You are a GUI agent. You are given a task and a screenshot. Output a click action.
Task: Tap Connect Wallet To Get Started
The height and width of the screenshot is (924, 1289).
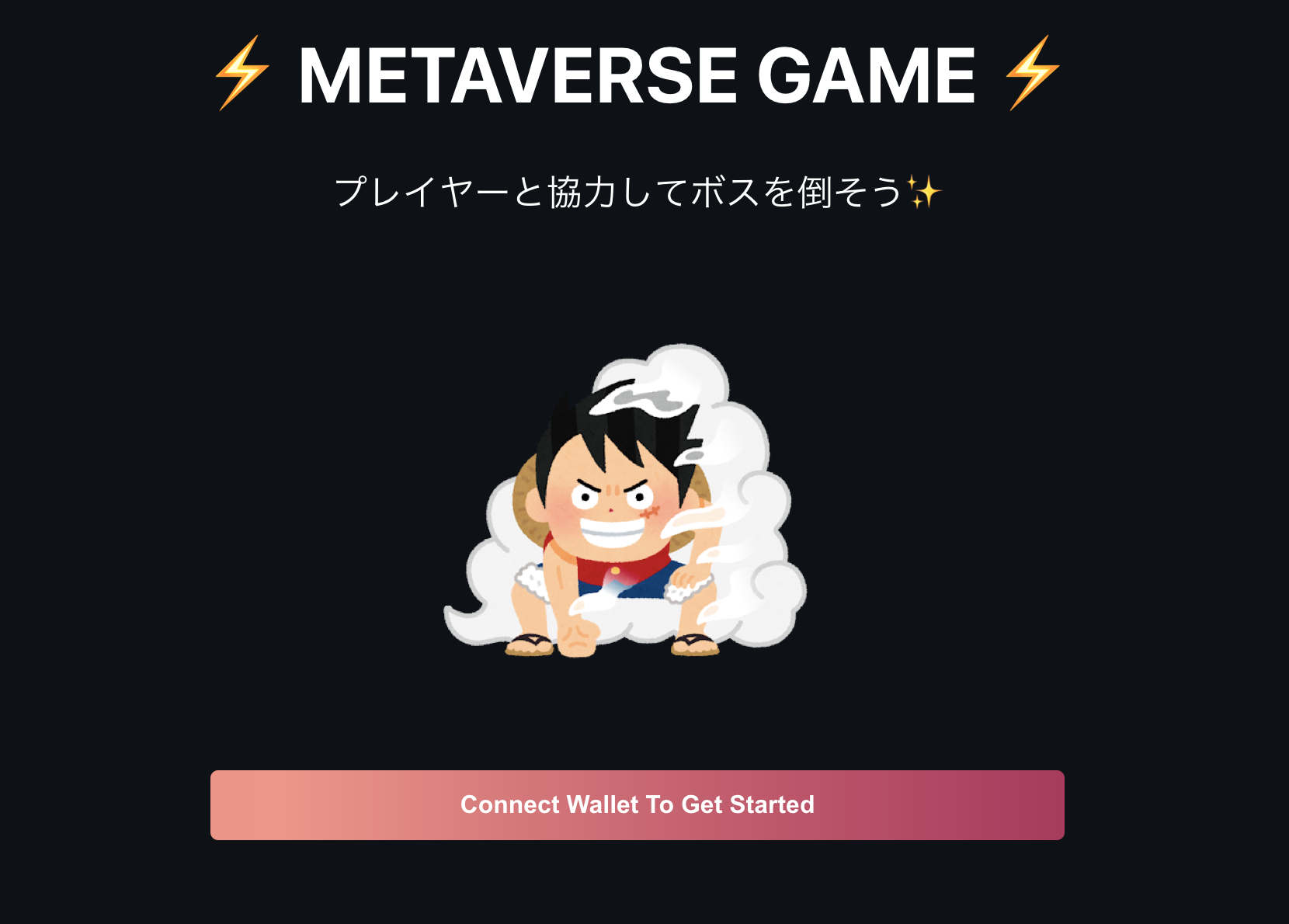tap(637, 804)
